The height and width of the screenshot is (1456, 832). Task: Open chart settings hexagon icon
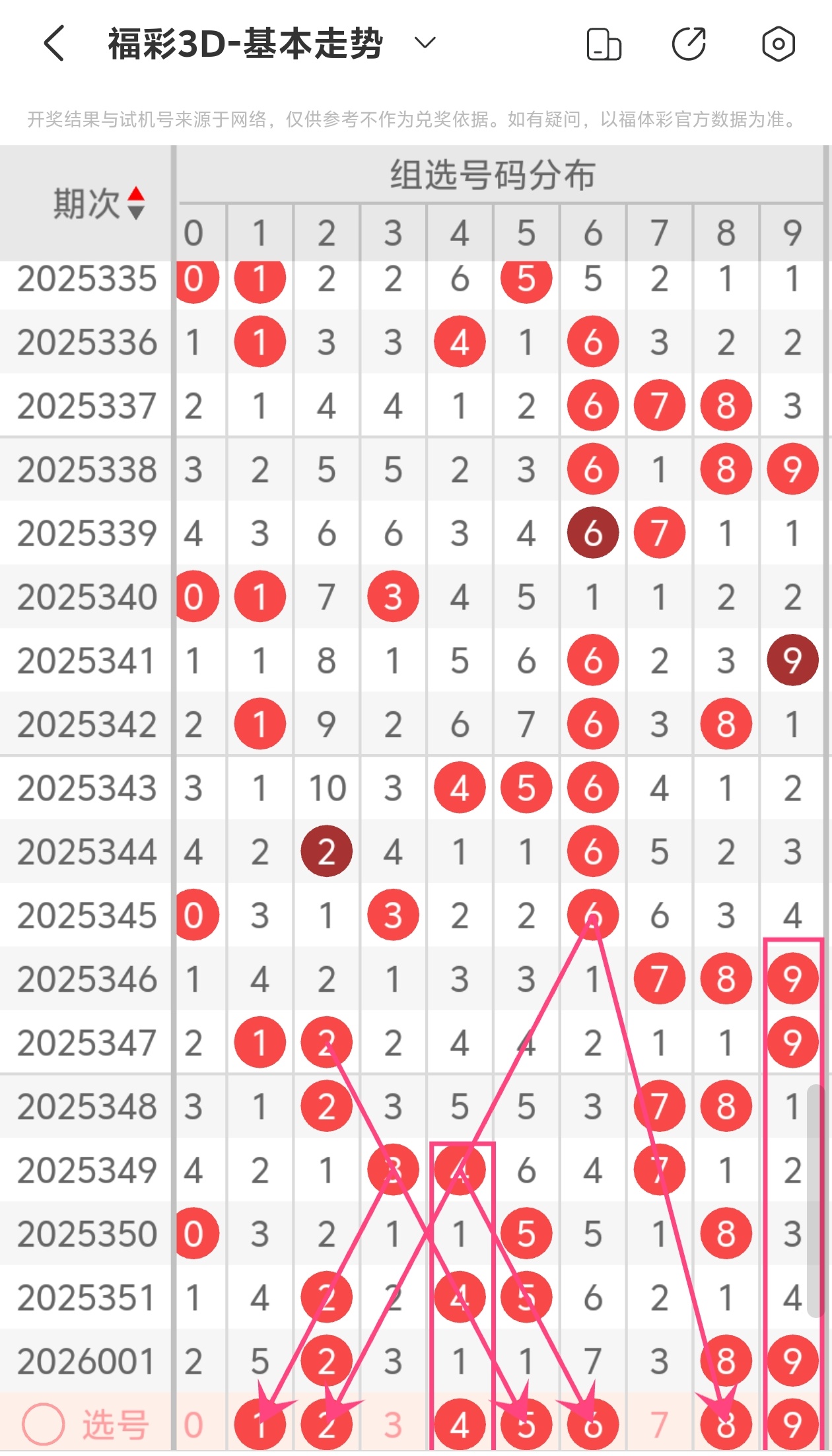click(x=779, y=44)
